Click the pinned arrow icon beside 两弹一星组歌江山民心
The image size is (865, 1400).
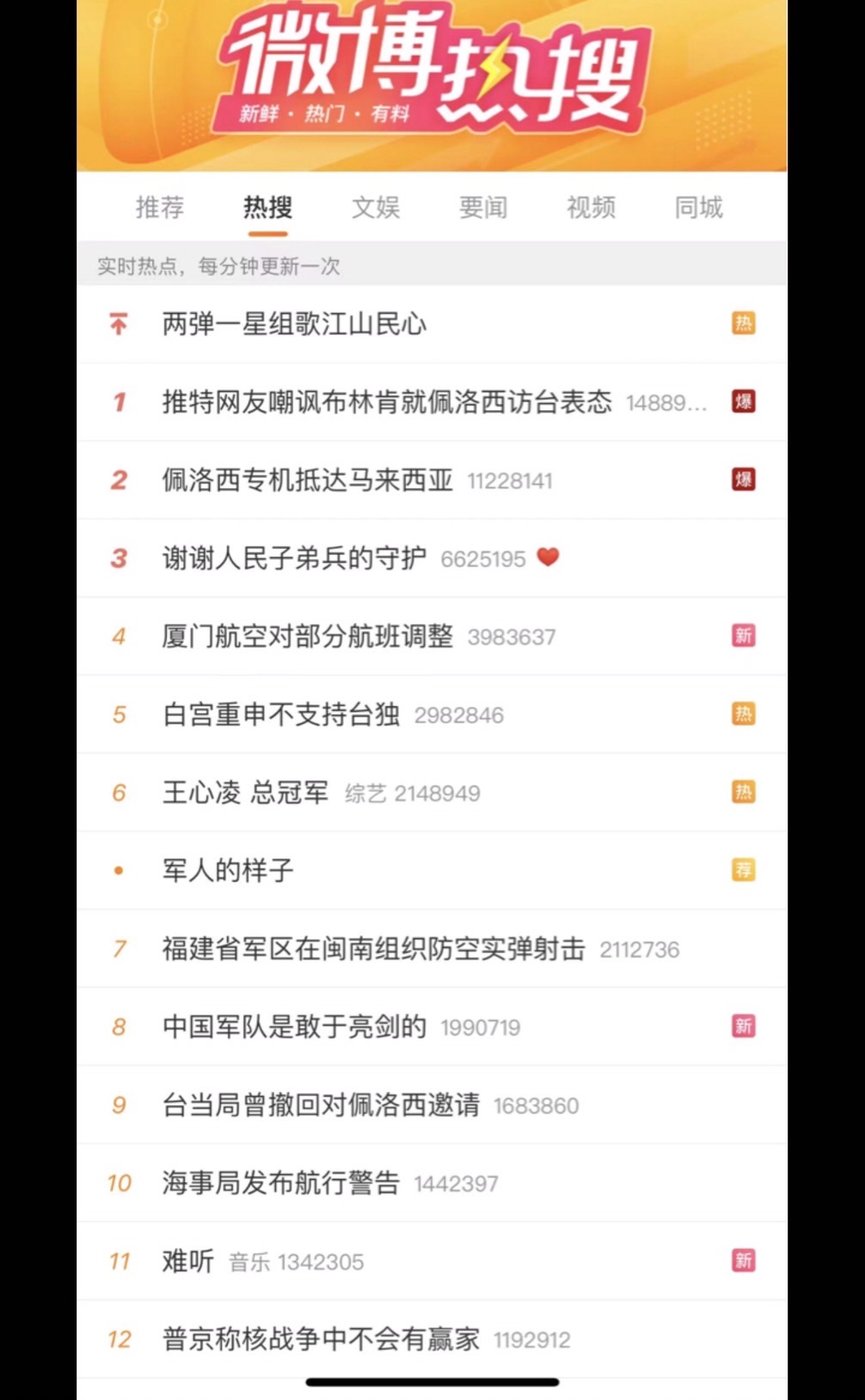[x=117, y=324]
